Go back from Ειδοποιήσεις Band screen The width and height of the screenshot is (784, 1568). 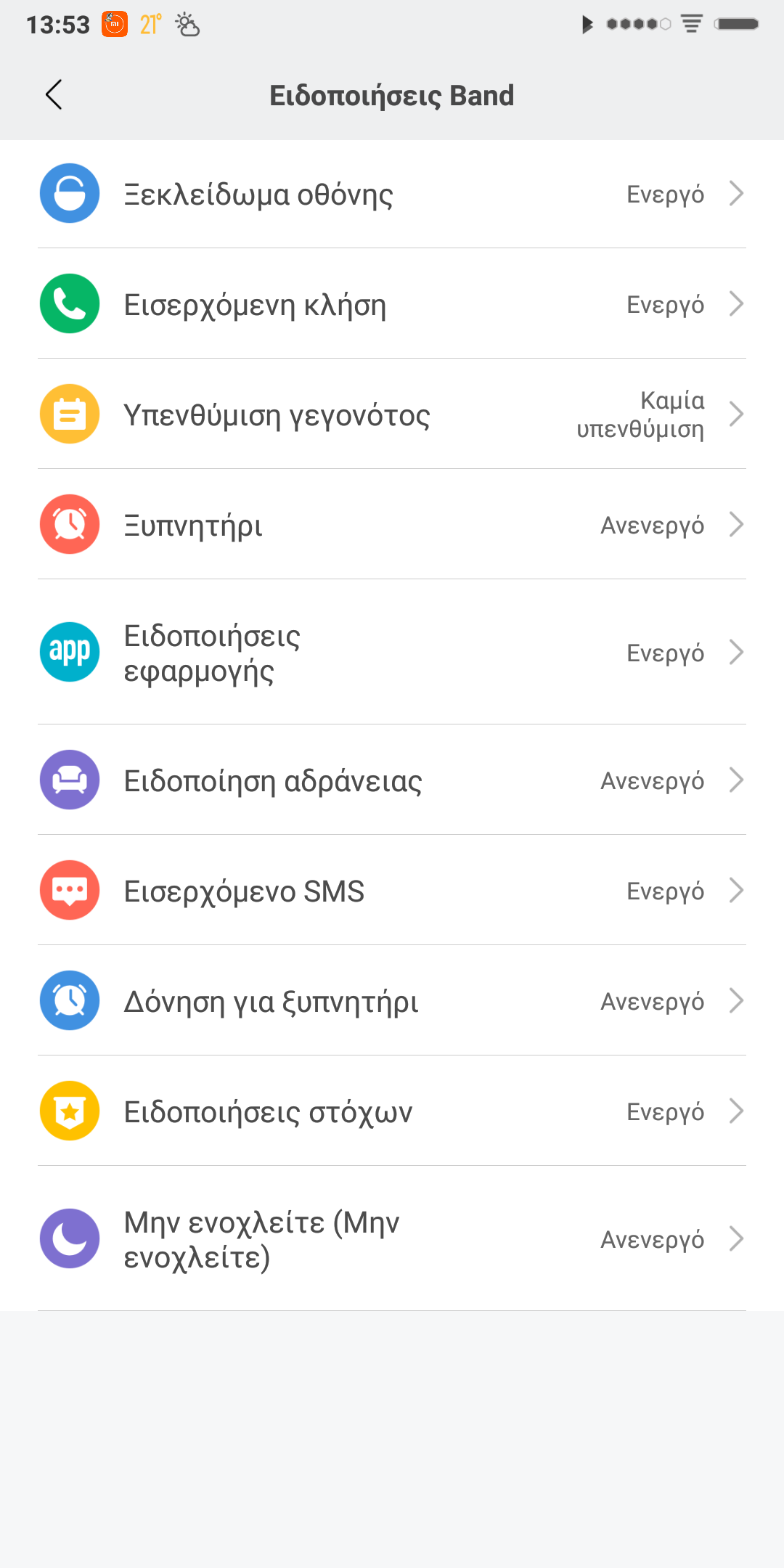54,95
